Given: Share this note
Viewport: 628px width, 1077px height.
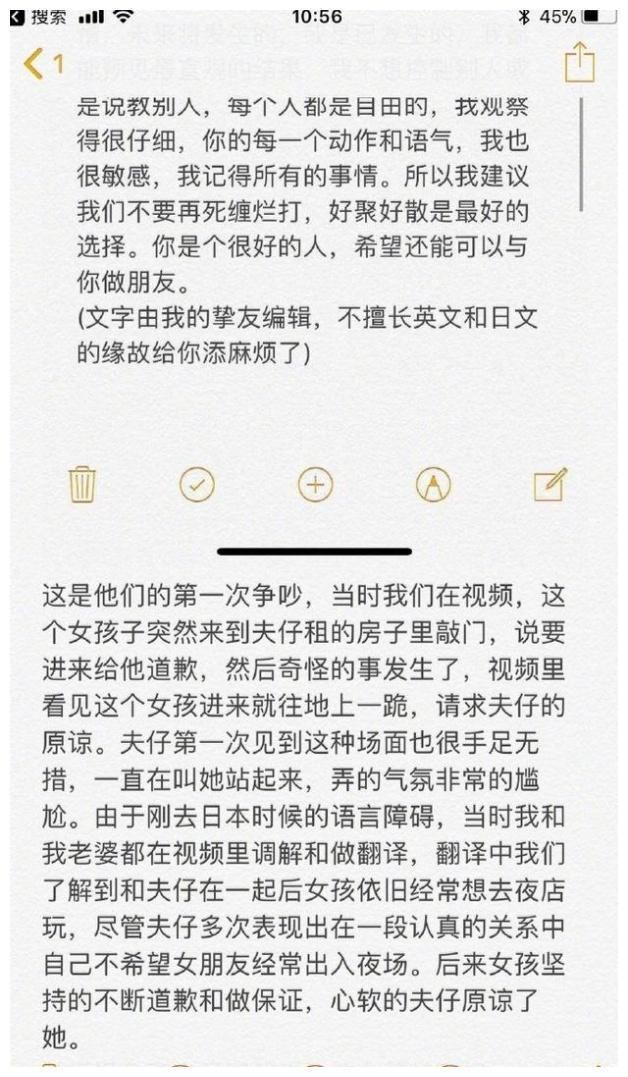Looking at the screenshot, I should point(580,64).
